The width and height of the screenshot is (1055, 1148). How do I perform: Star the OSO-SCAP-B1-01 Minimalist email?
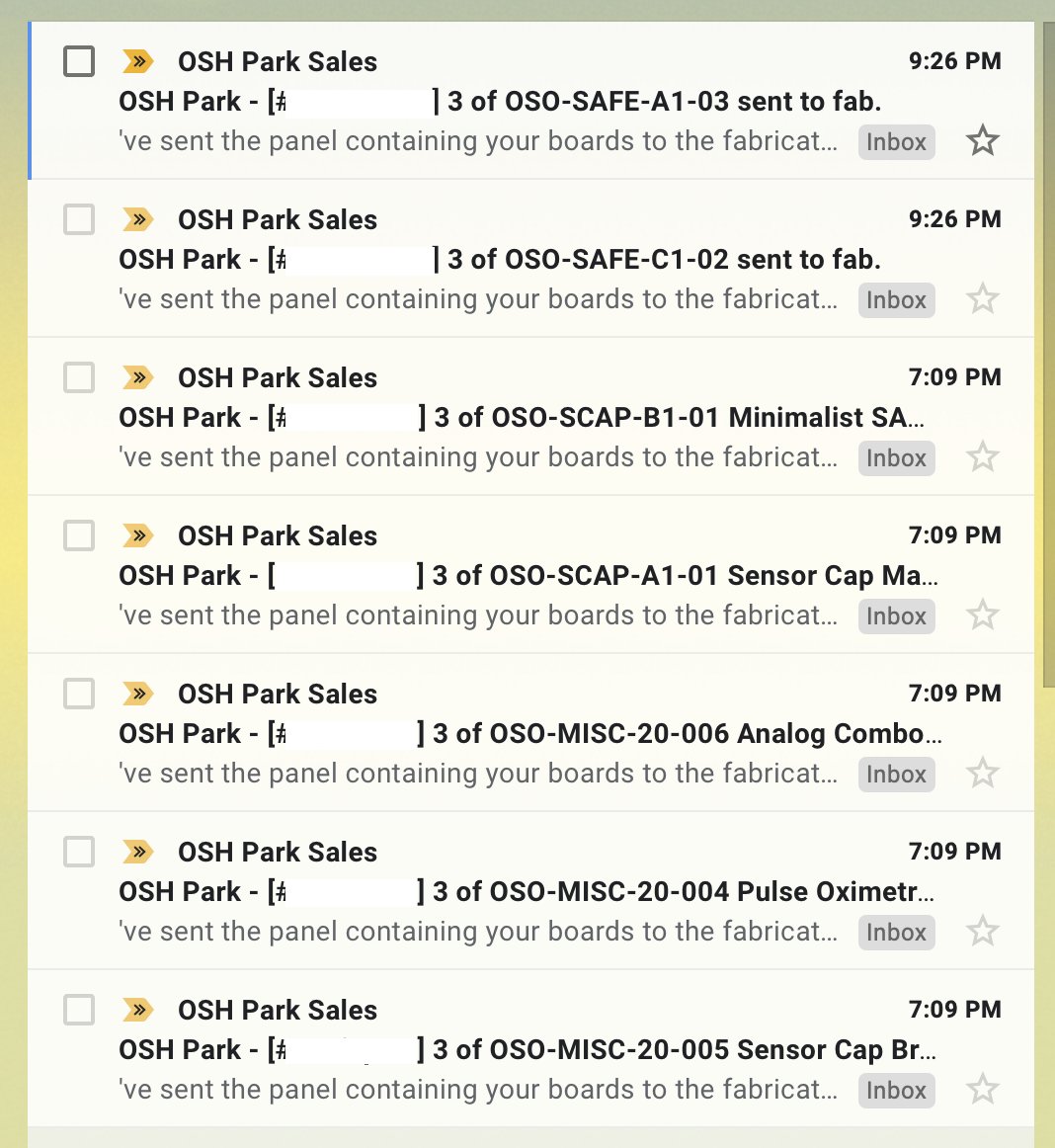tap(982, 457)
